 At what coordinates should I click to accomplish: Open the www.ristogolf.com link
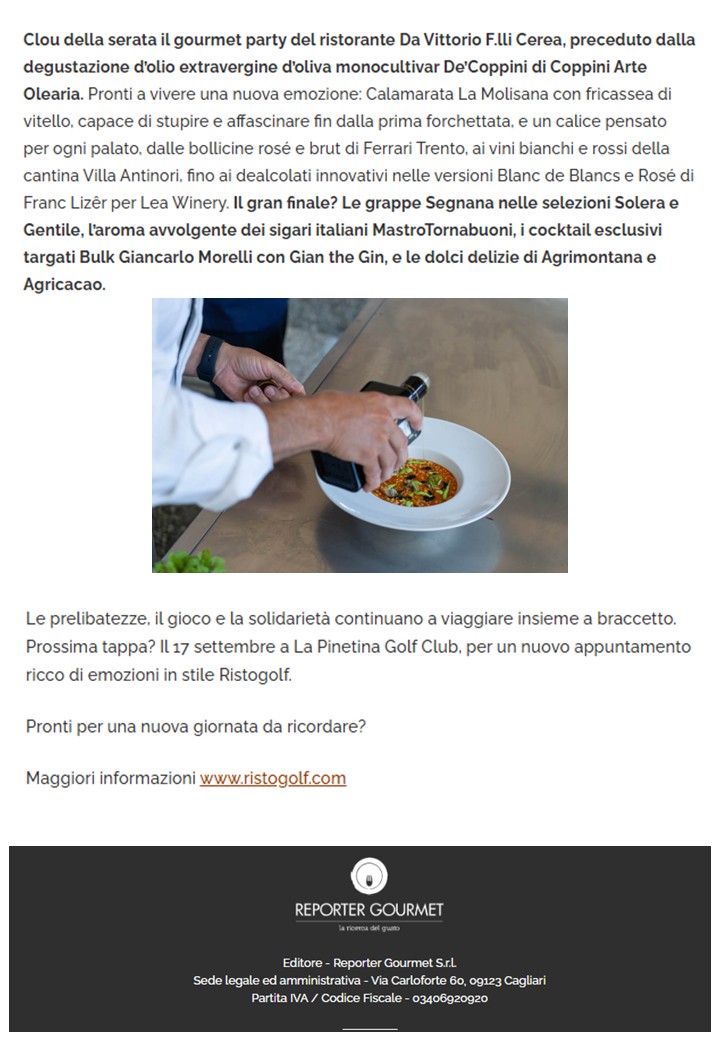(273, 778)
